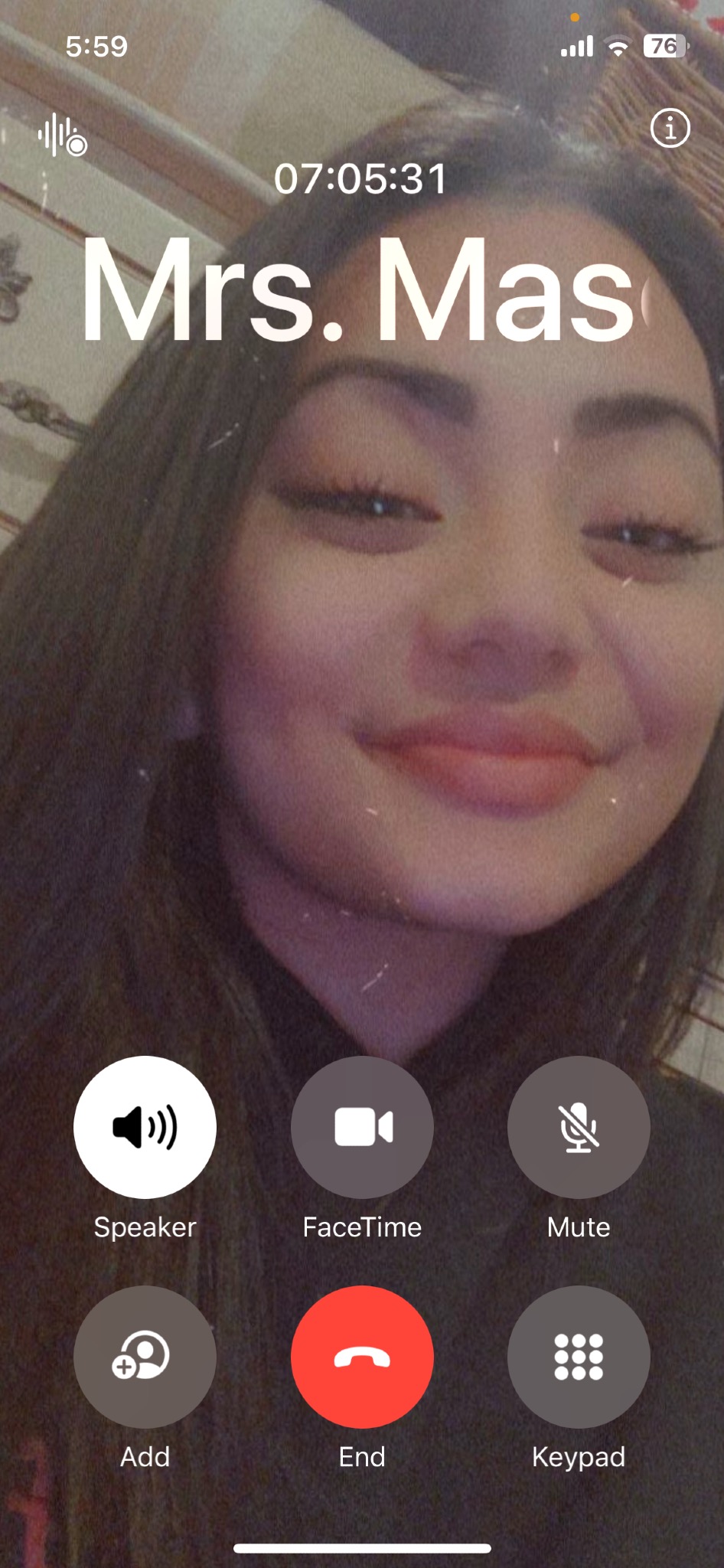Add another person to the call
The width and height of the screenshot is (724, 1568).
click(x=145, y=1357)
